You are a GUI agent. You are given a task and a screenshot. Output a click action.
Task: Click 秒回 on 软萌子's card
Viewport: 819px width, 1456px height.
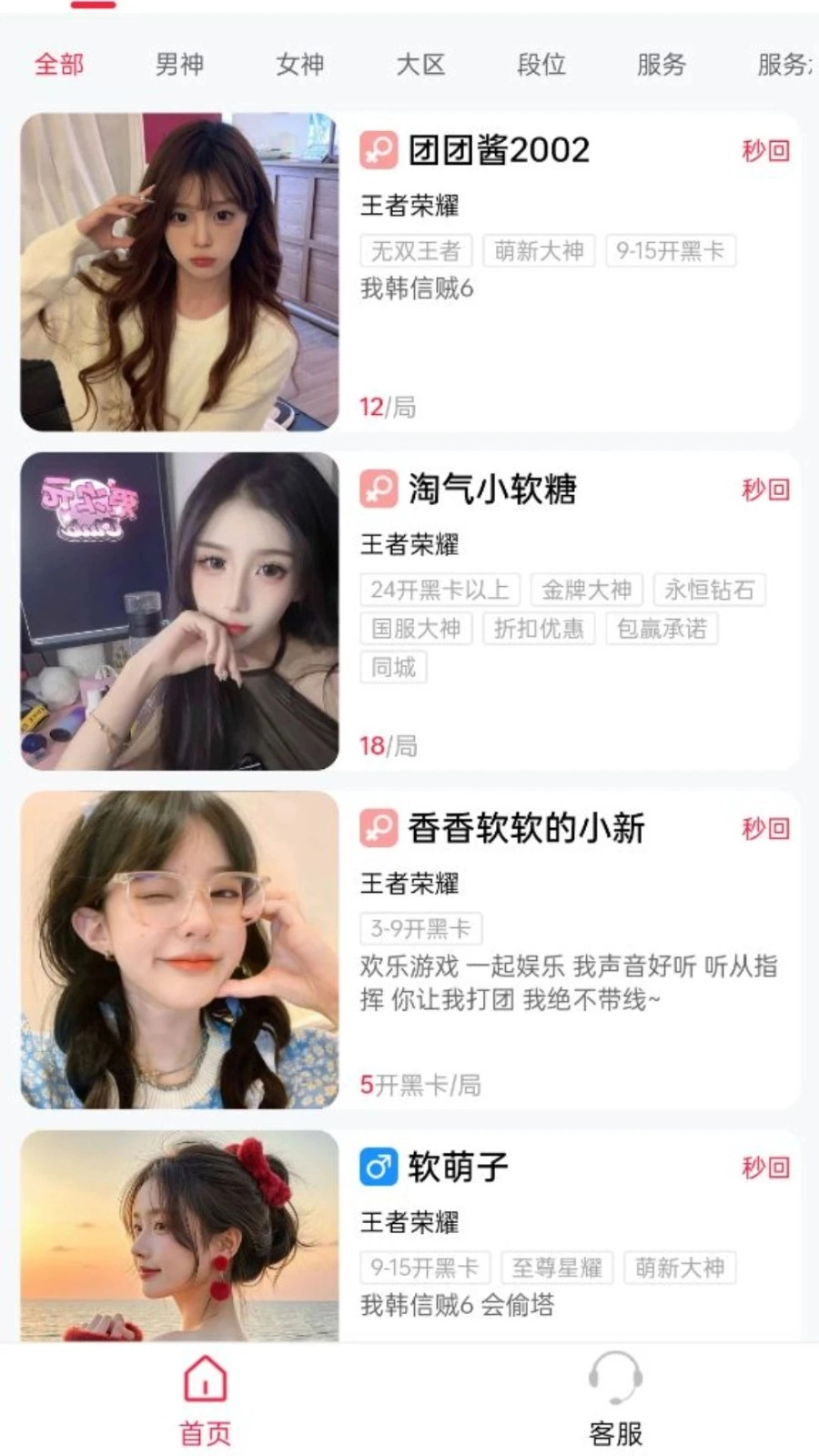coord(764,1168)
